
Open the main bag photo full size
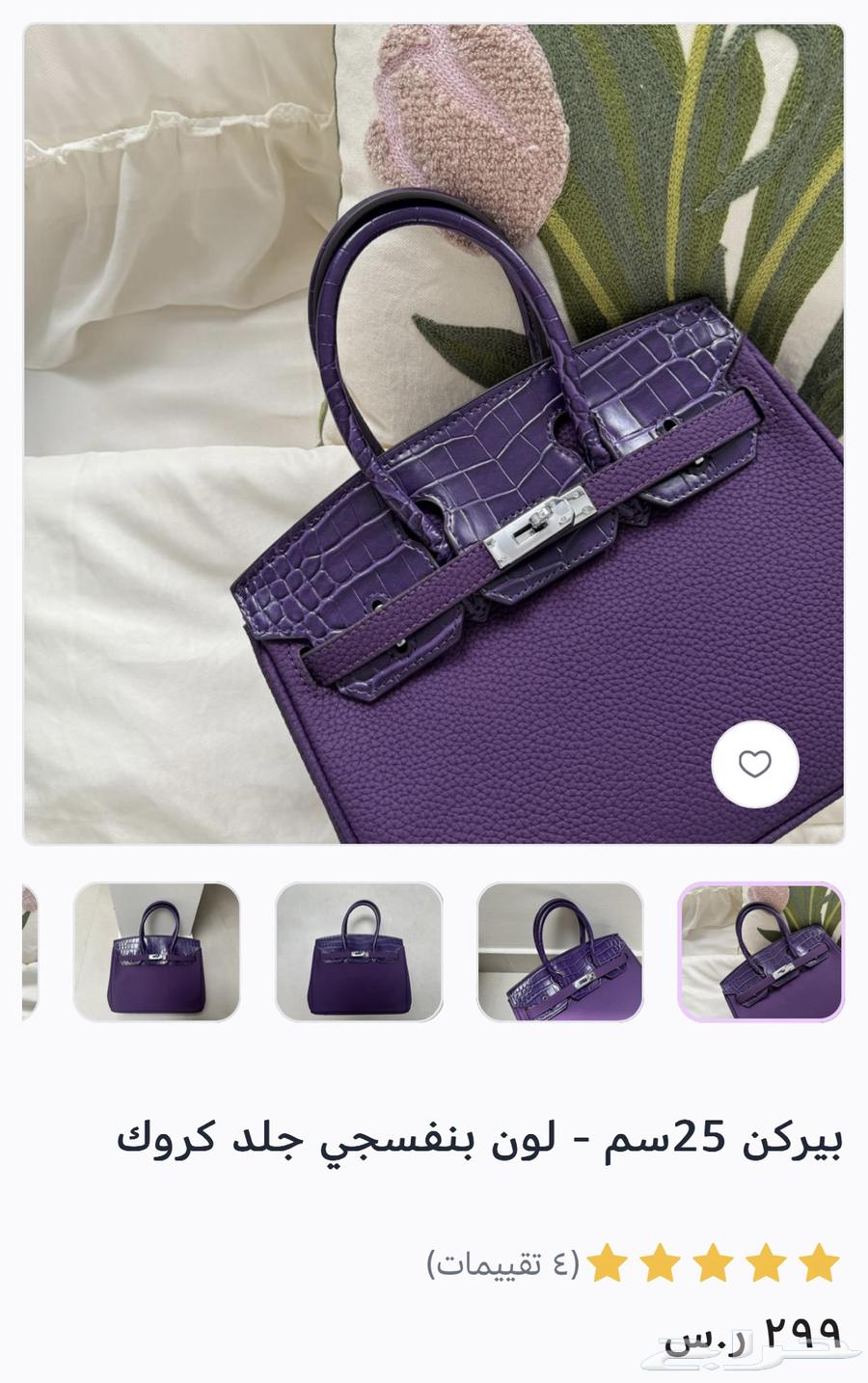point(434,434)
